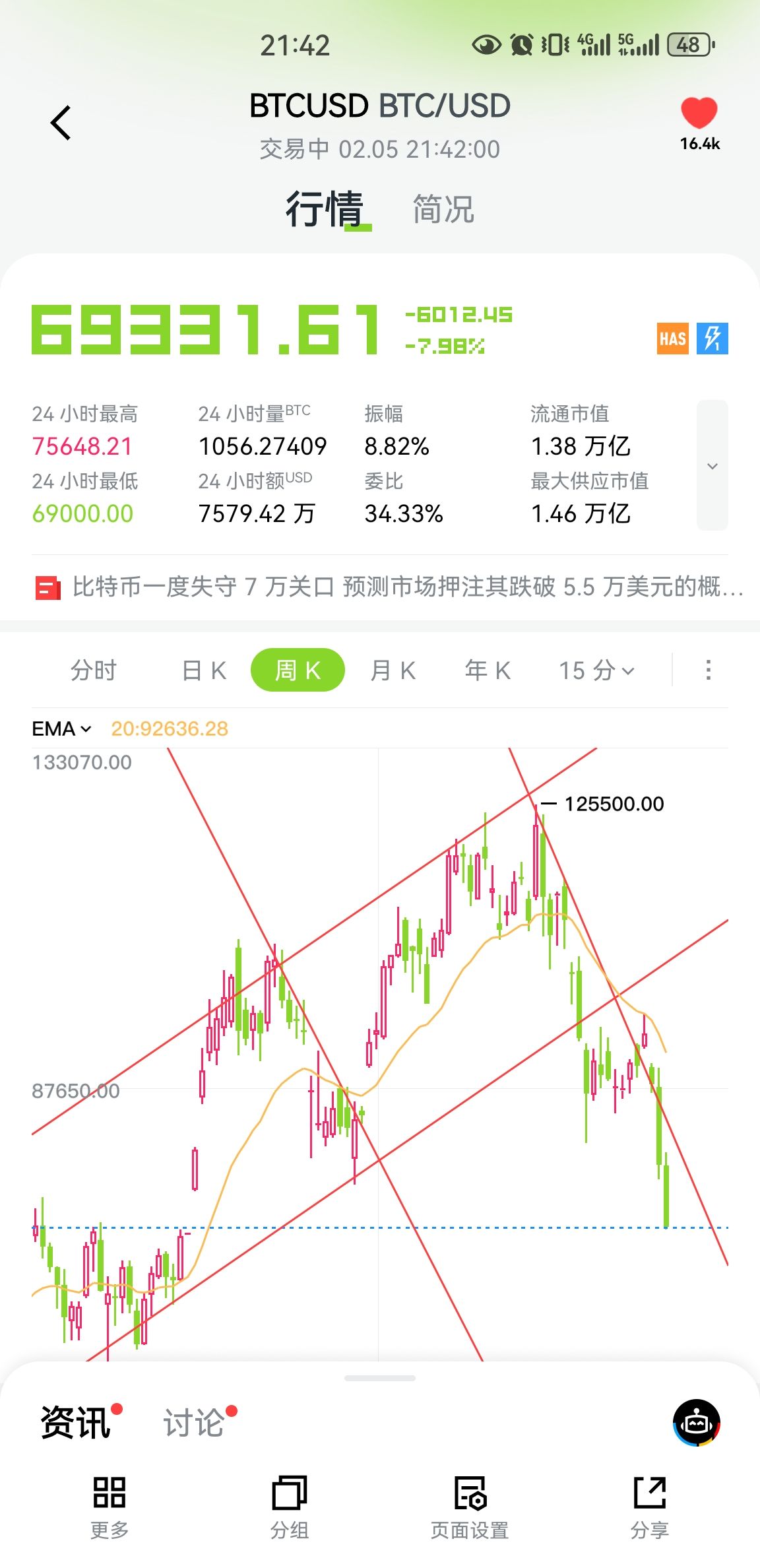760x1568 pixels.
Task: Switch chart to 分时 view
Action: point(93,670)
